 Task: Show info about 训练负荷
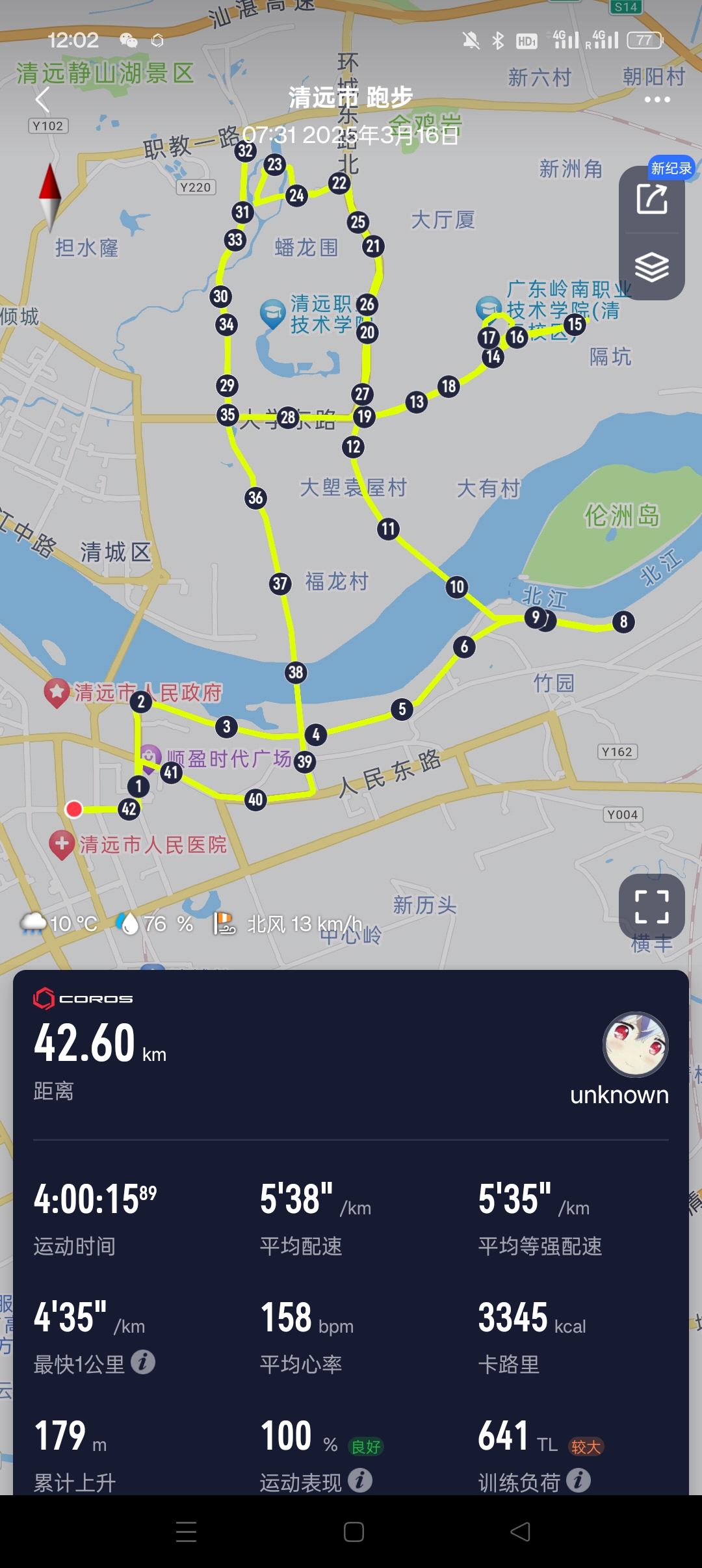coord(578,1480)
